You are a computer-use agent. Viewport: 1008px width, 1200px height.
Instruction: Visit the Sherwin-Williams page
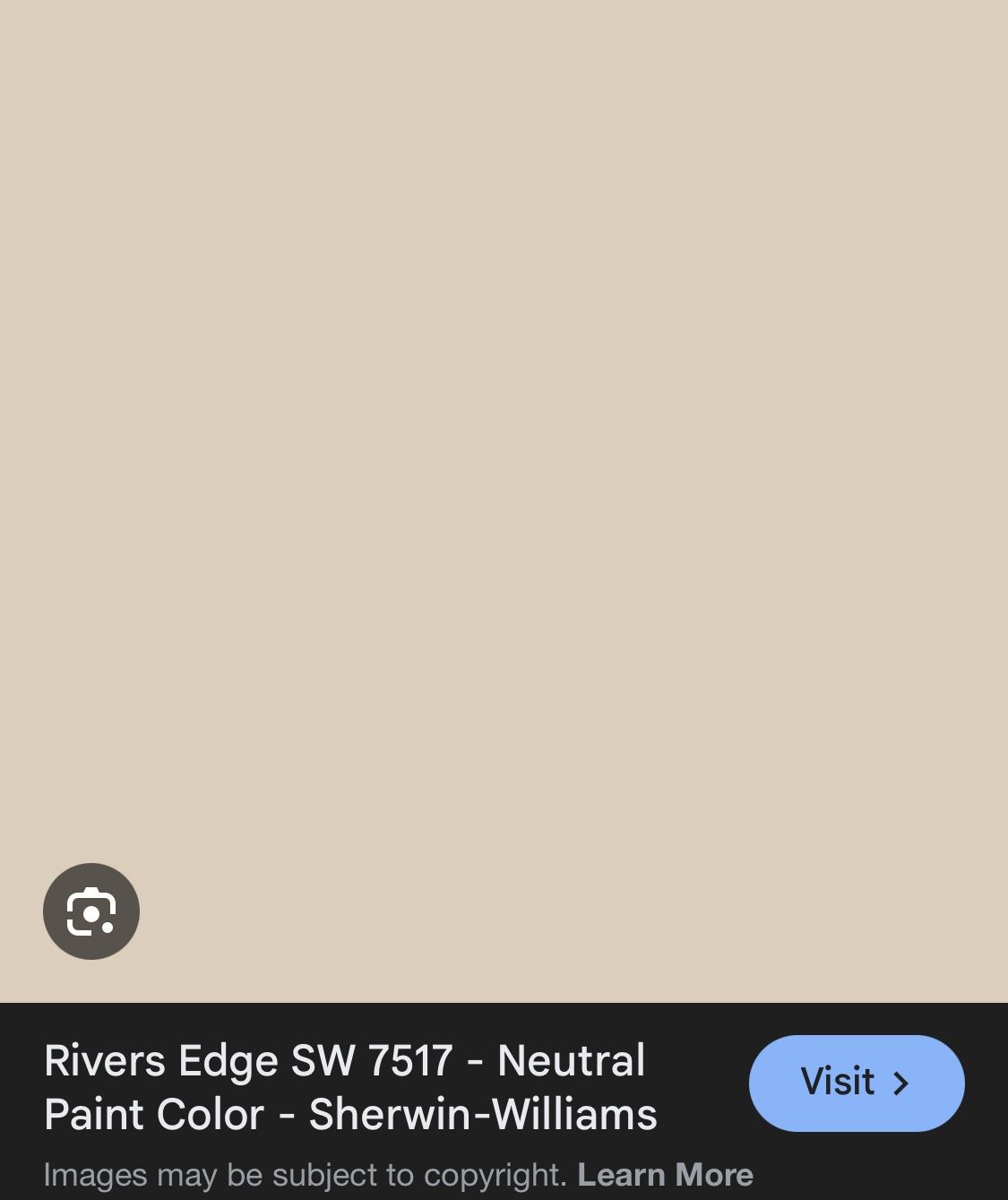(856, 1083)
